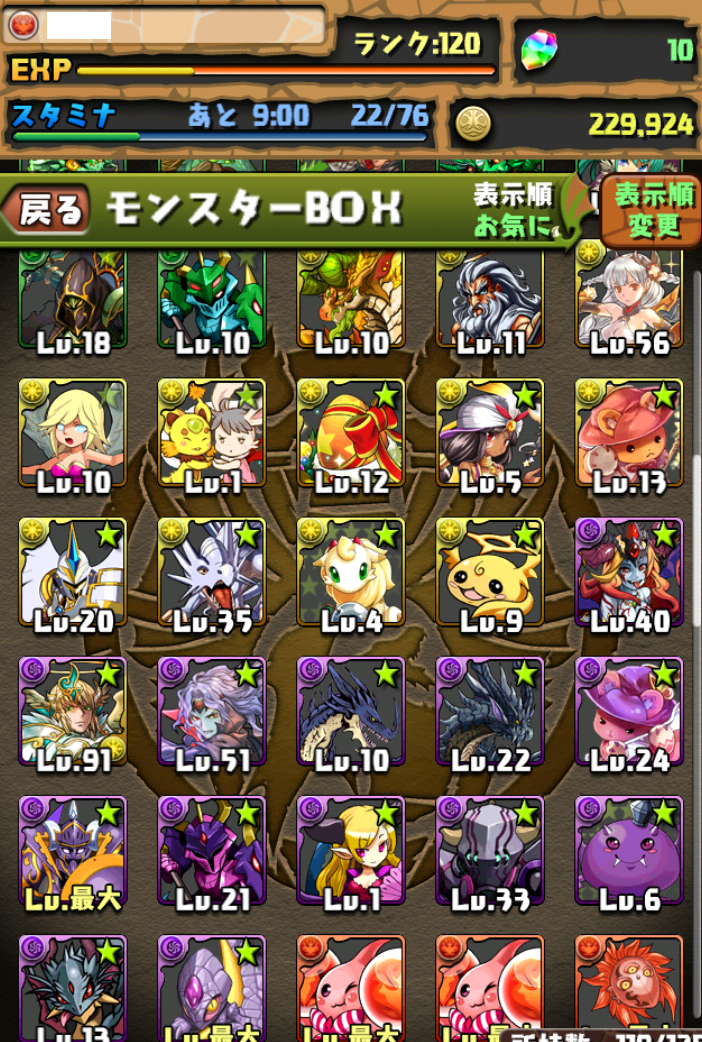Select the Lv.12 red-ribbon egg monster
The image size is (702, 1042).
351,433
